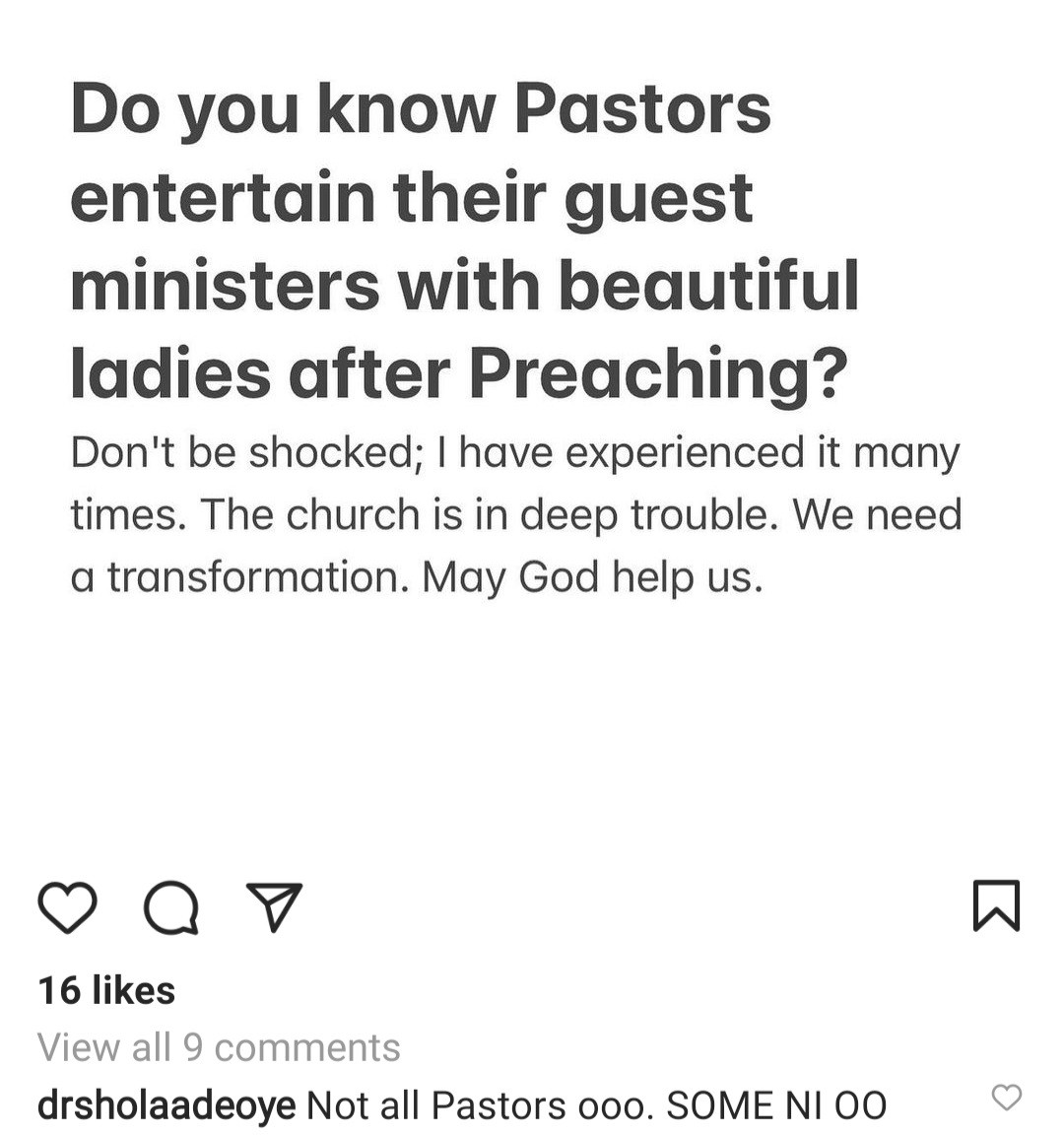The width and height of the screenshot is (1064, 1135).
Task: Open drsholaadeoye's profile from the comment
Action: tap(166, 1105)
